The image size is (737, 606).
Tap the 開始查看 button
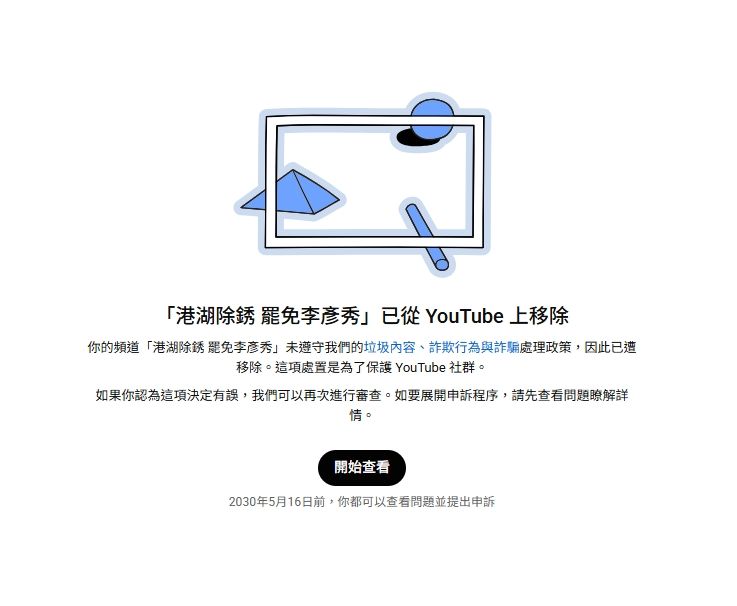tap(362, 467)
